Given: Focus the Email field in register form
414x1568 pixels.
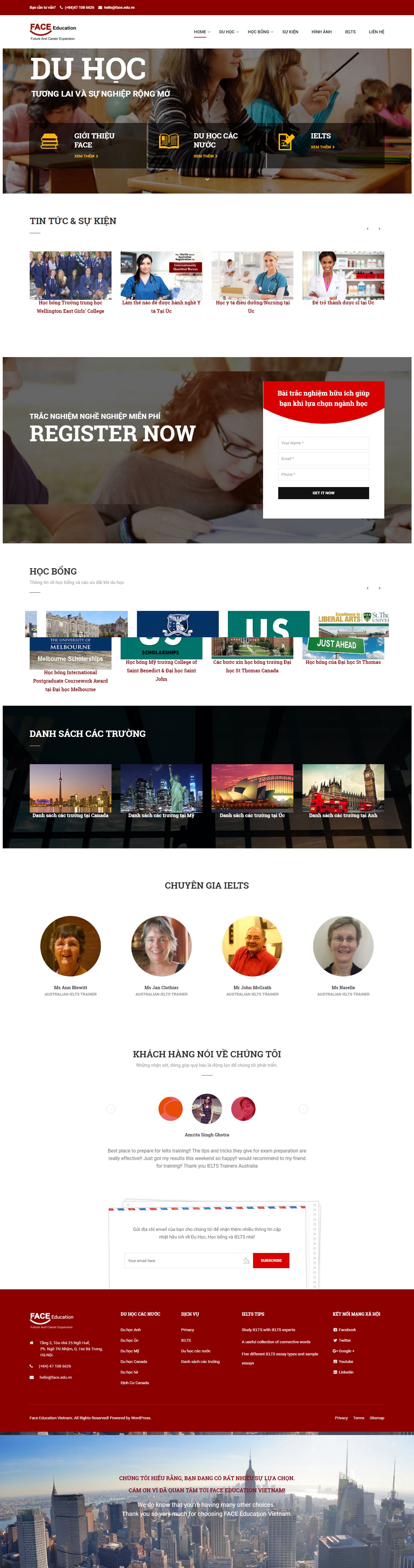Looking at the screenshot, I should [x=323, y=459].
